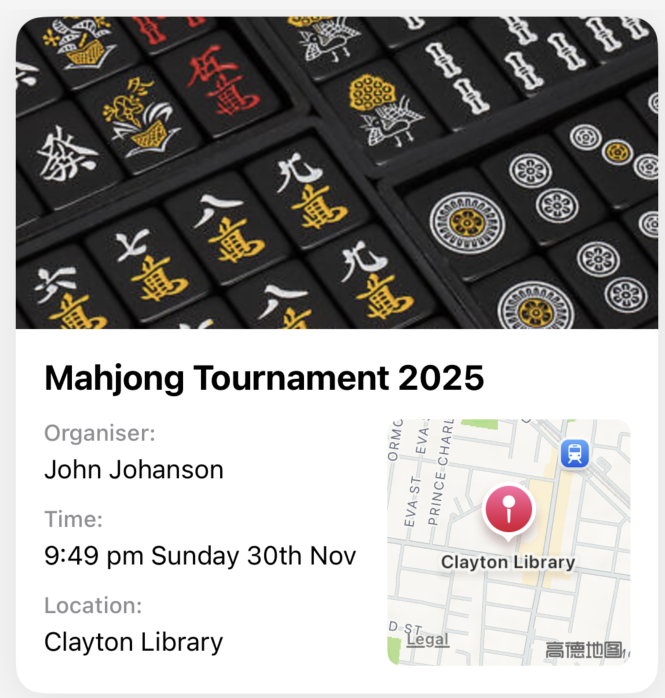This screenshot has height=698, width=665.
Task: Open the Mahjong Tournament 2025 event card
Action: [264, 378]
